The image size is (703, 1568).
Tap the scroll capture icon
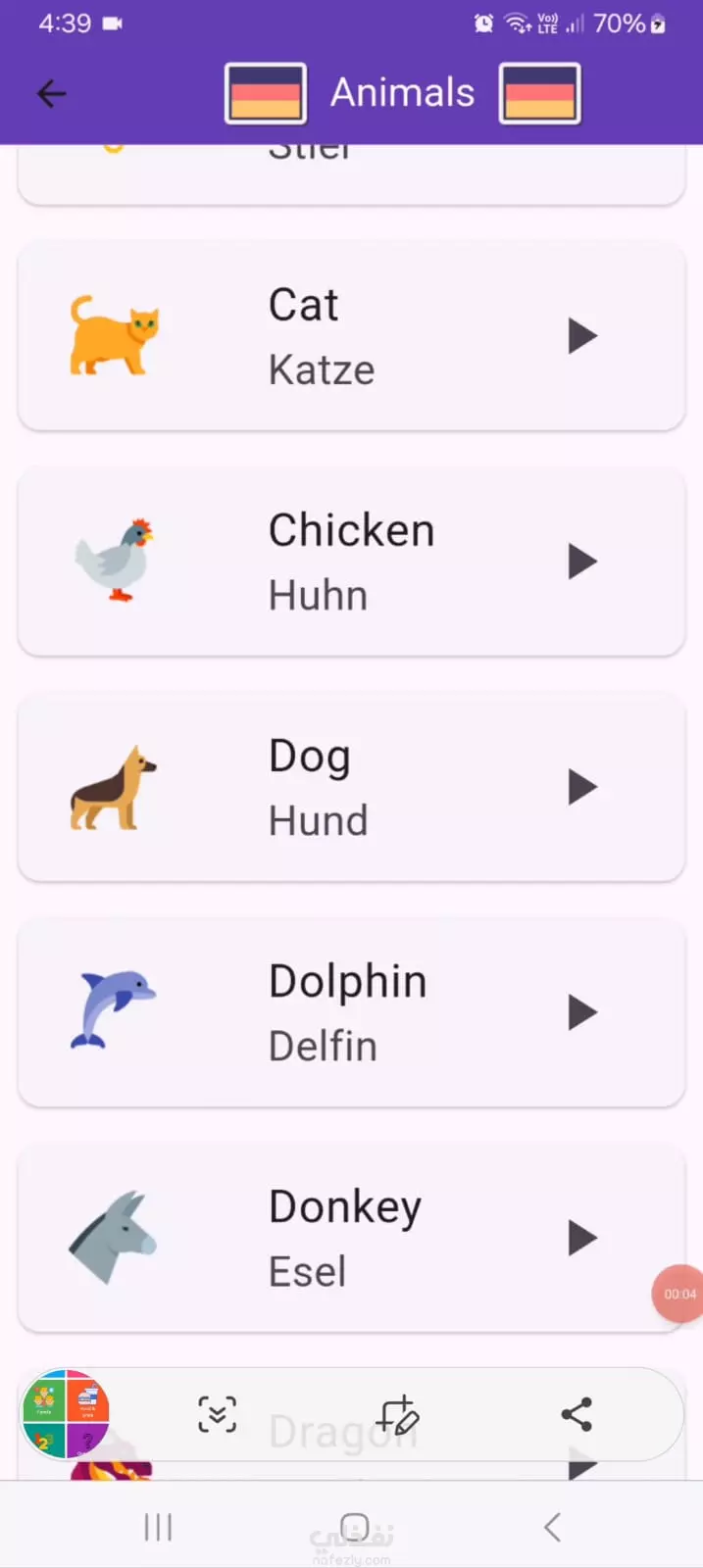(217, 1414)
